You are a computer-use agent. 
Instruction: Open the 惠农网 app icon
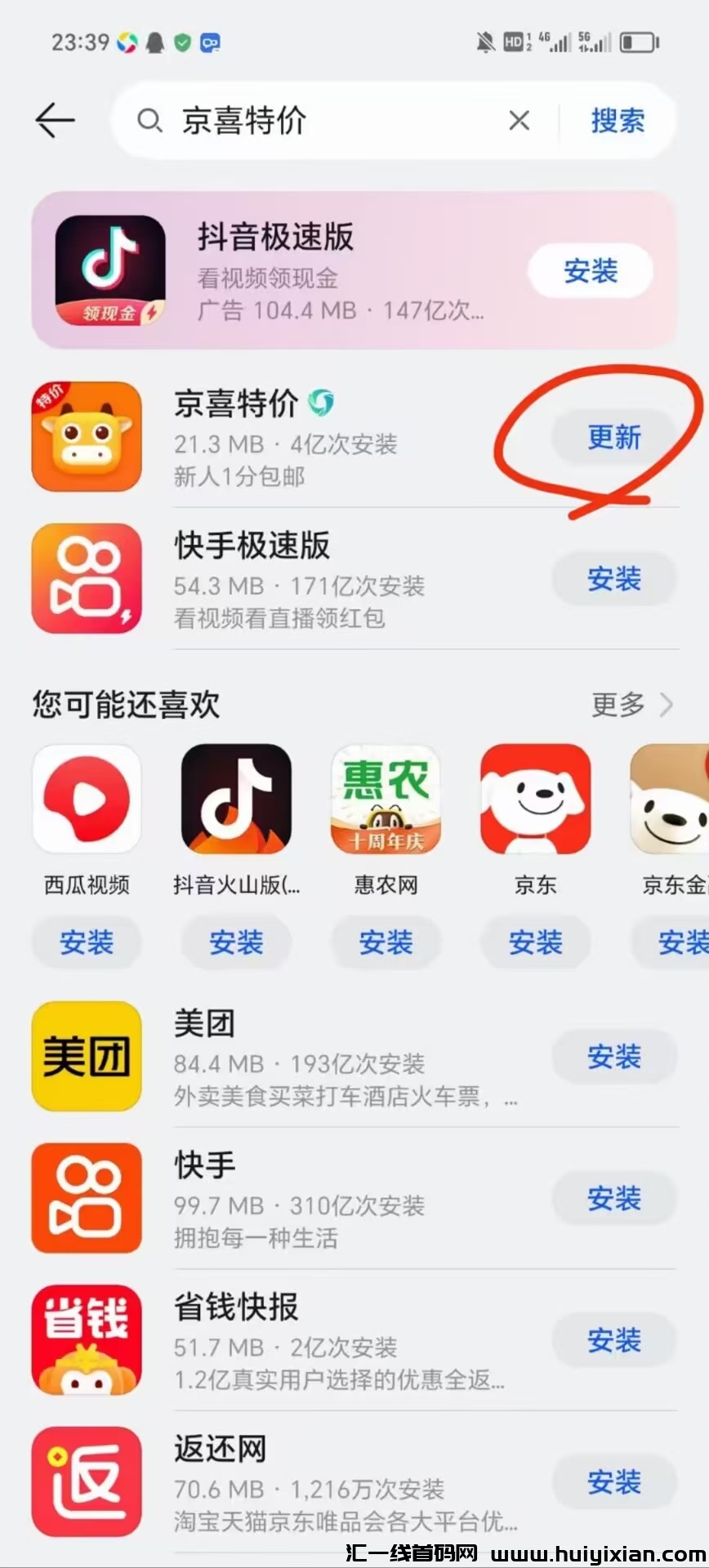[x=385, y=799]
